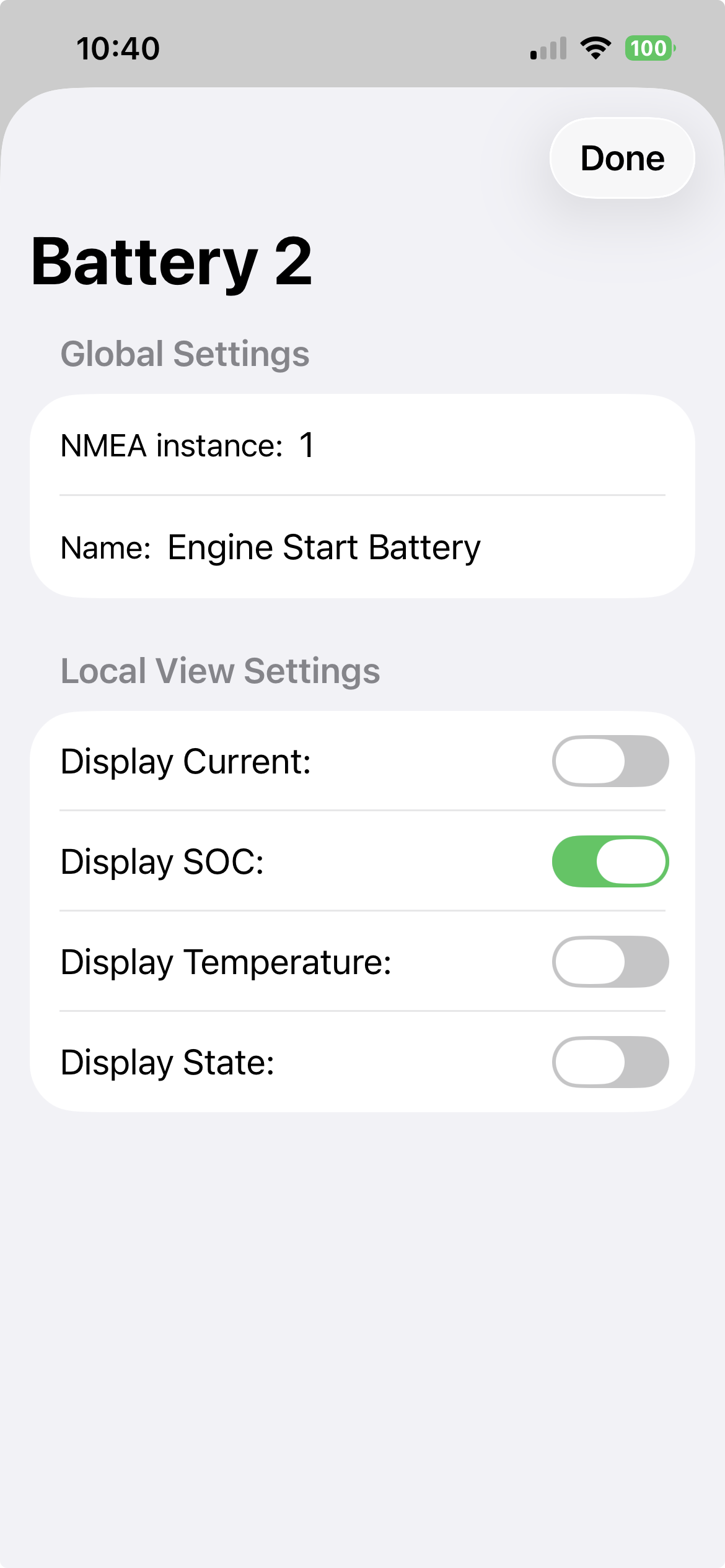
Task: Enable the Display Current switch
Action: point(610,761)
